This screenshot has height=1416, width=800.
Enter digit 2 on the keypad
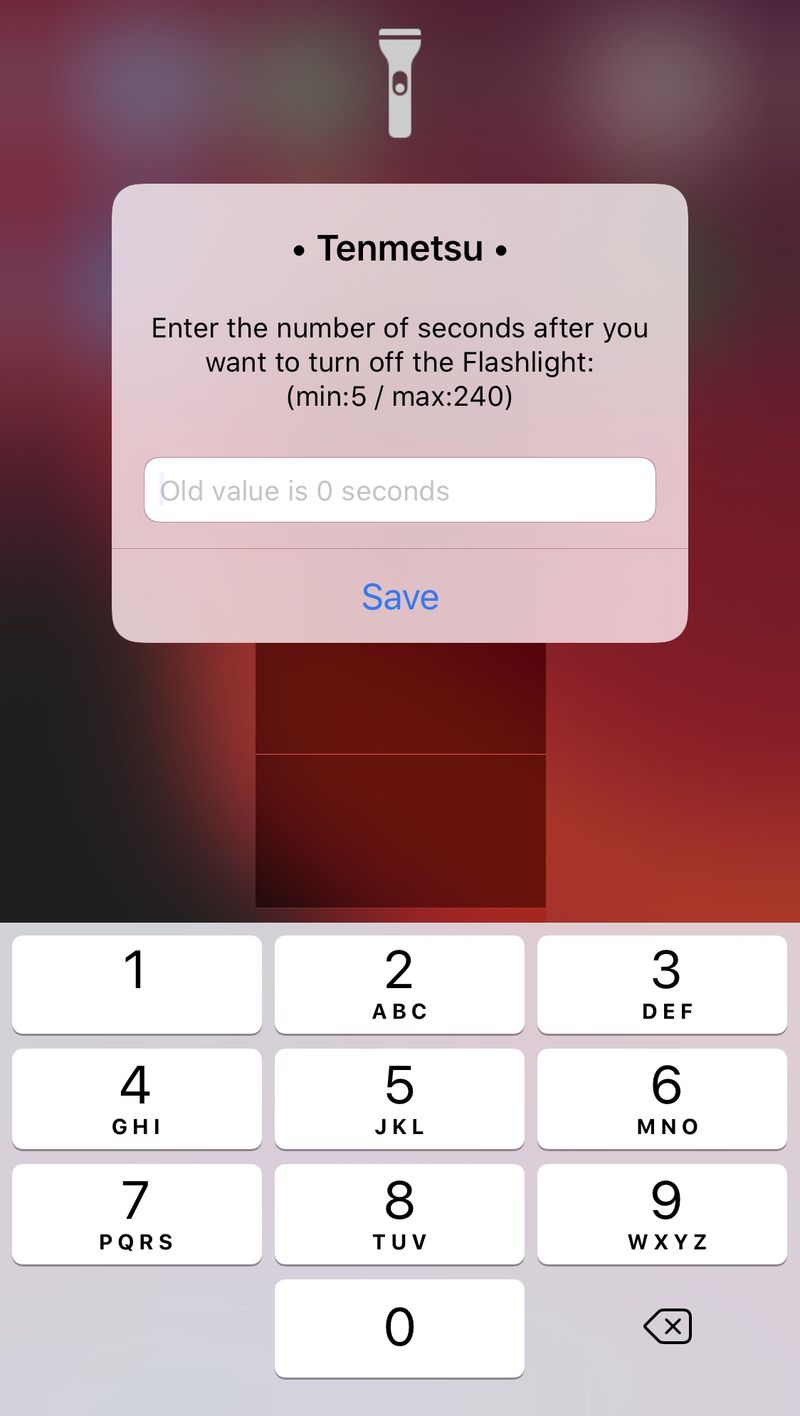[x=399, y=984]
